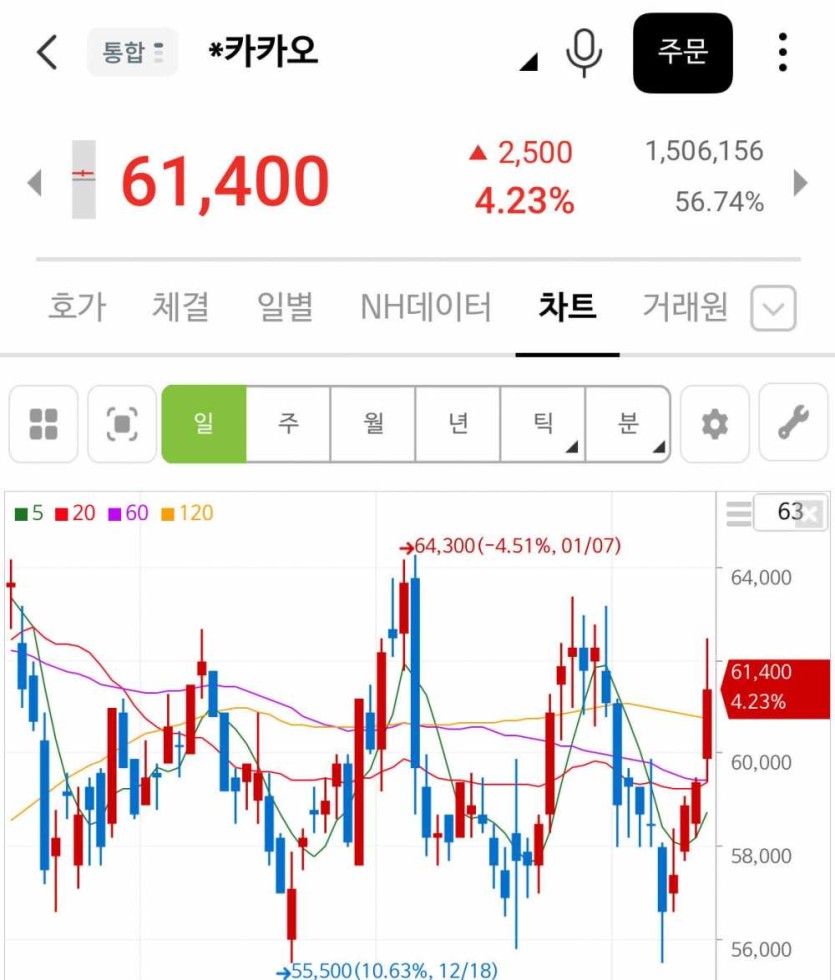Open the chart grid layout icon
The height and width of the screenshot is (980, 835).
pos(44,424)
